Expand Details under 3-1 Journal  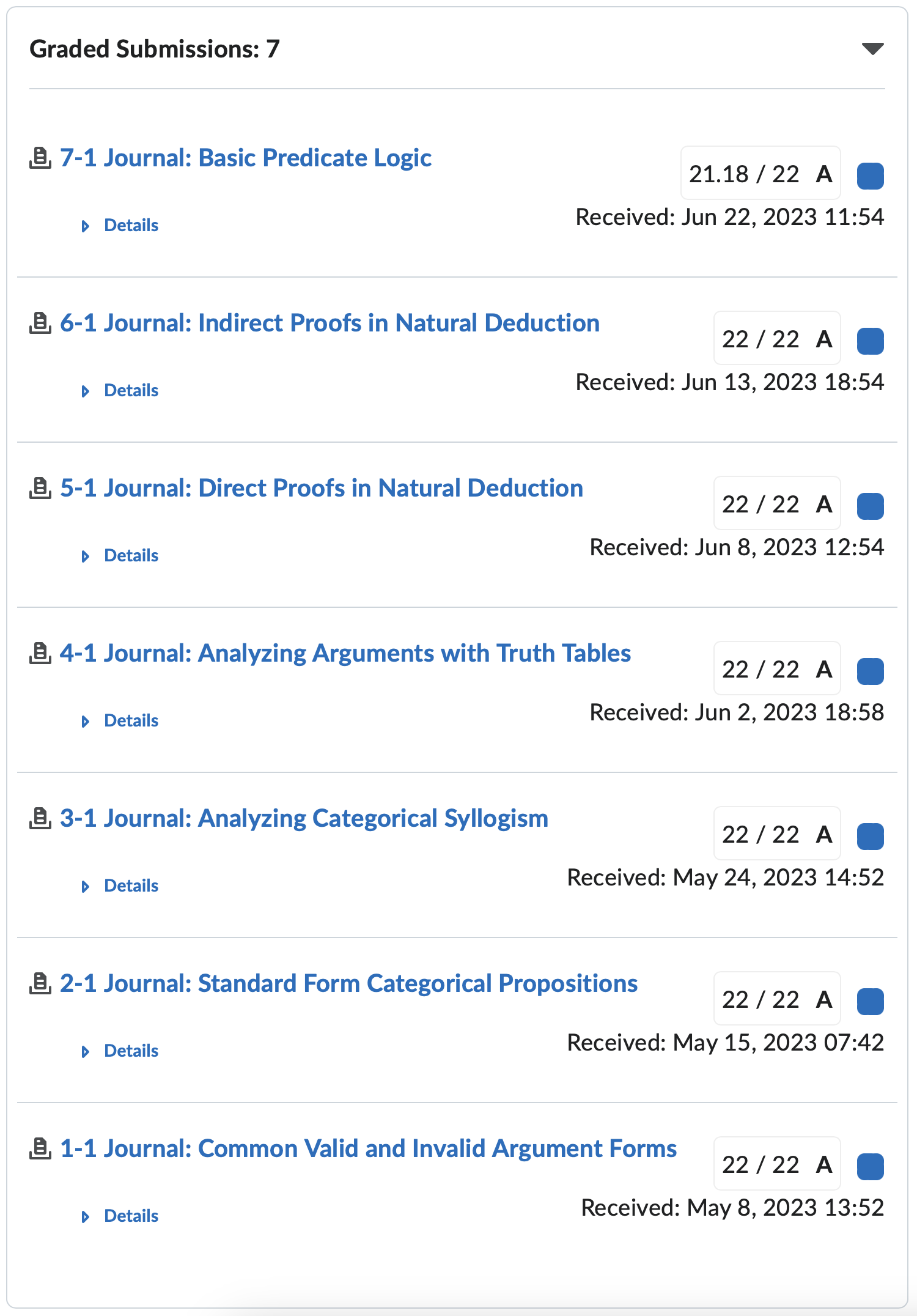click(130, 886)
